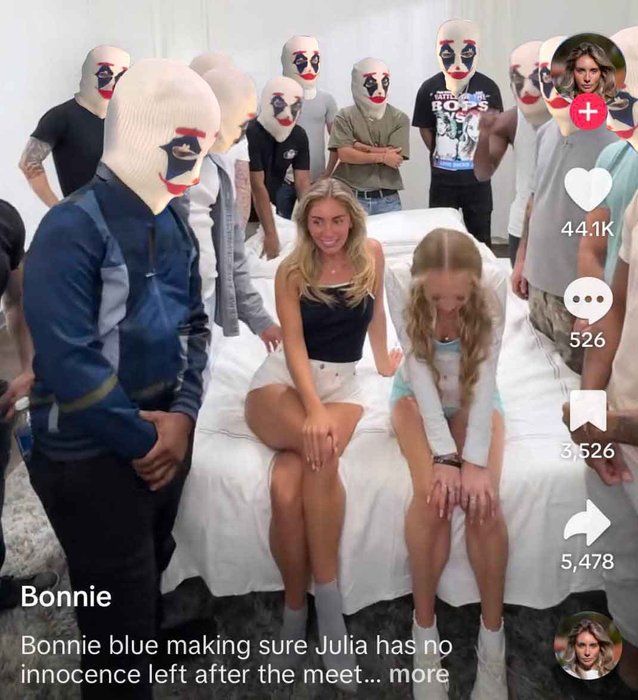This screenshot has height=700, width=638.
Task: Open the spinning sound disc
Action: pyautogui.click(x=587, y=646)
